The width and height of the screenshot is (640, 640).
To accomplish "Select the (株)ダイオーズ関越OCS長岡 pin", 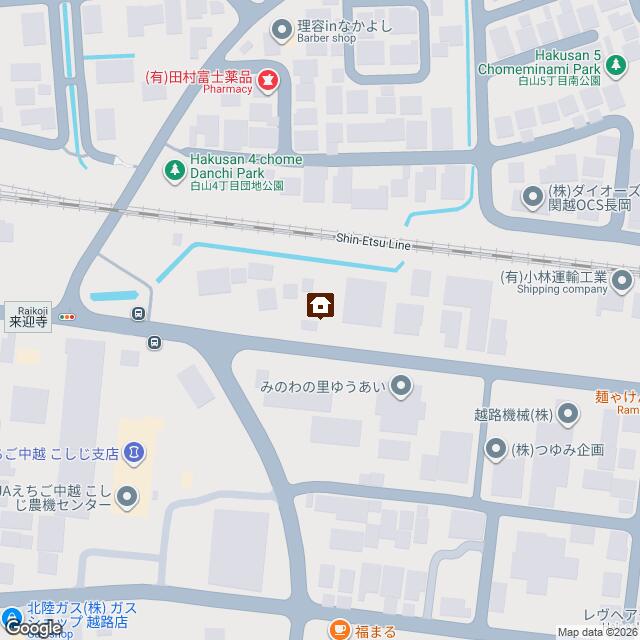I will tap(531, 197).
